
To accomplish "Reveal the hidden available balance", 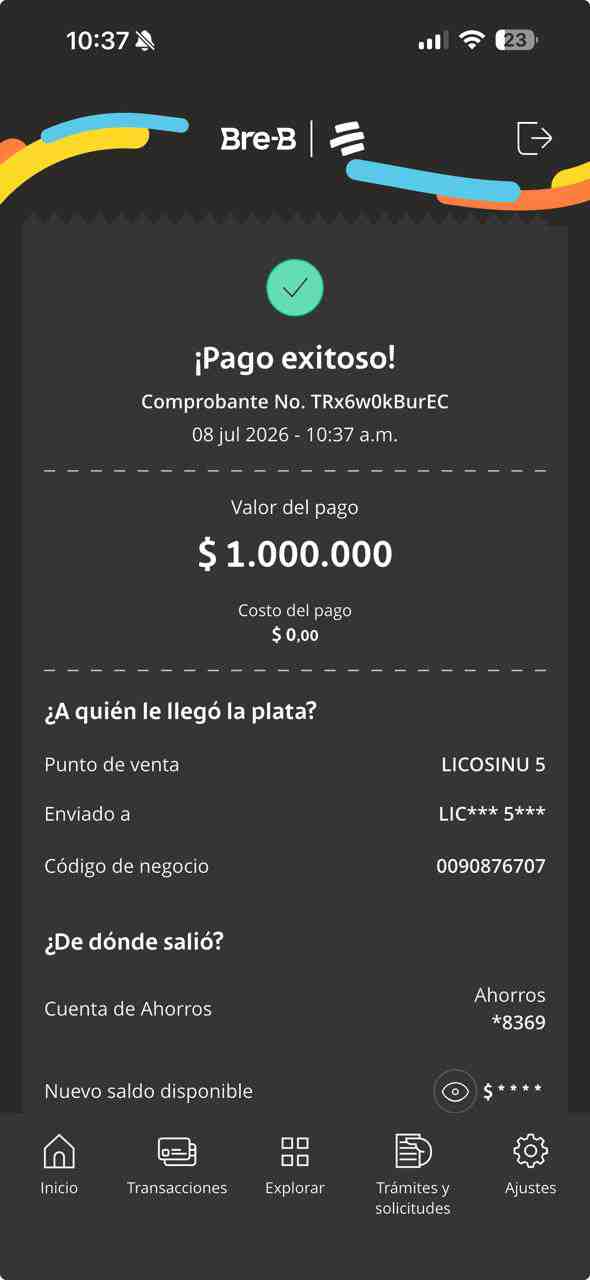I will (455, 1091).
